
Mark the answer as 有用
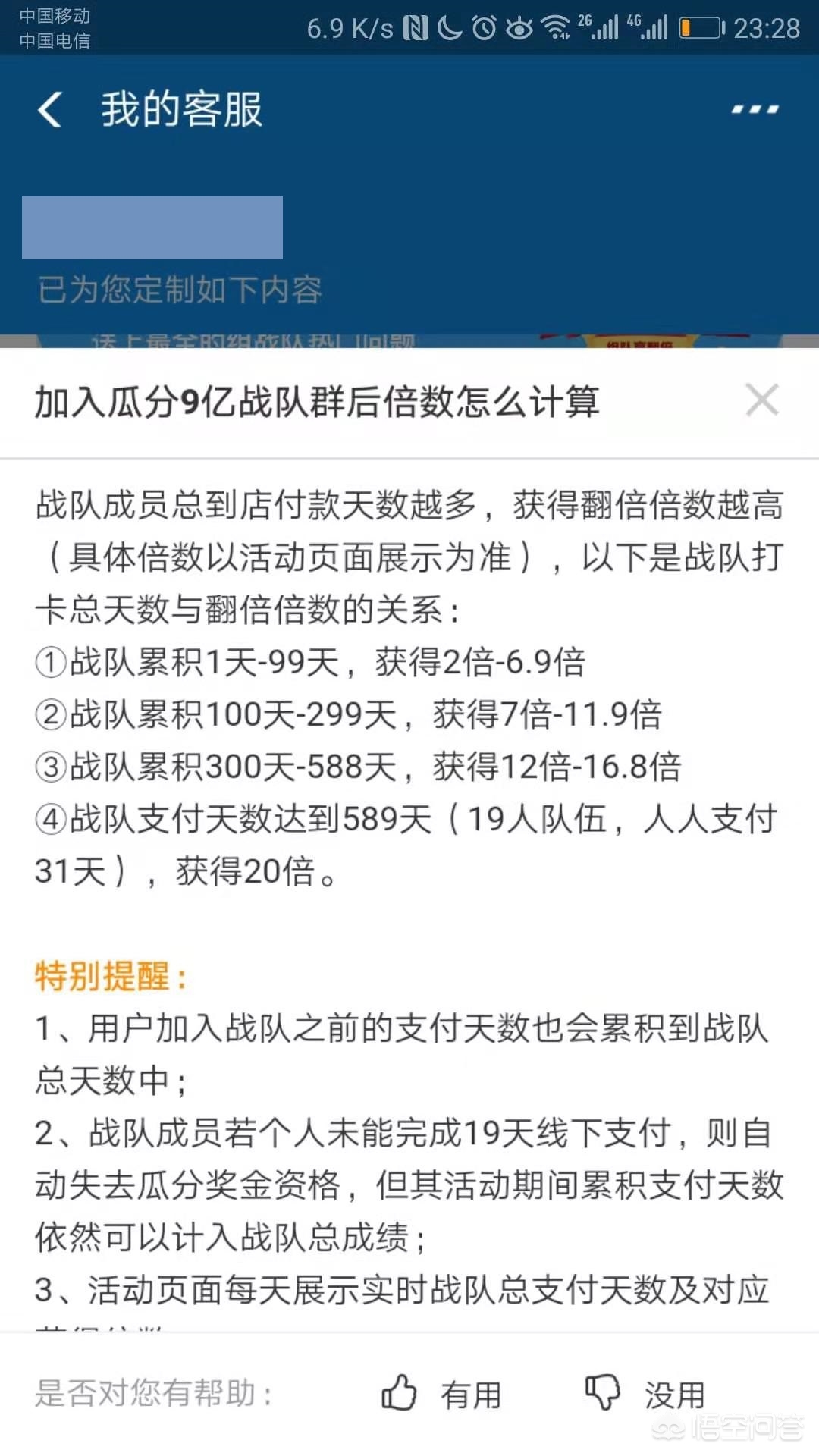pyautogui.click(x=441, y=1394)
